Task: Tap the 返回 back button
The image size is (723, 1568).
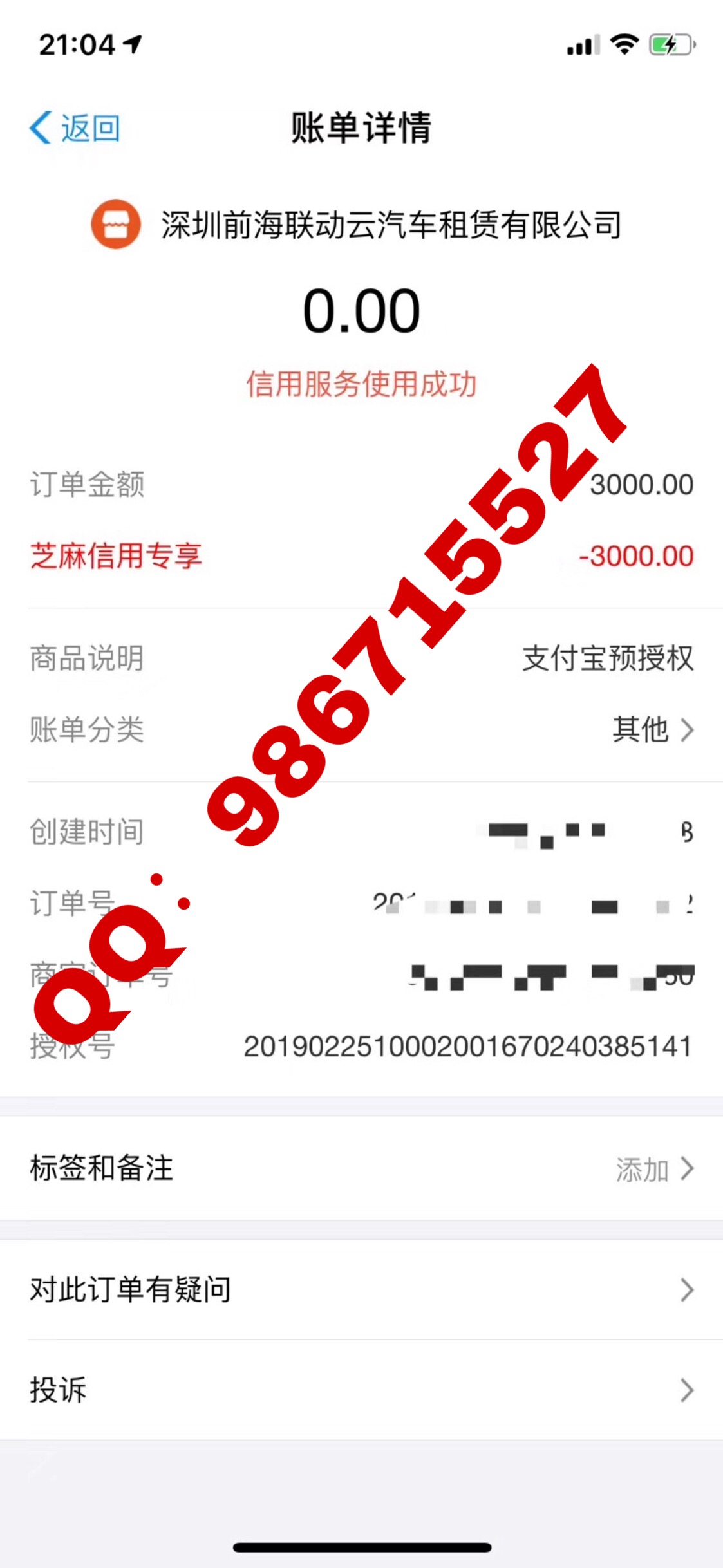Action: [75, 128]
